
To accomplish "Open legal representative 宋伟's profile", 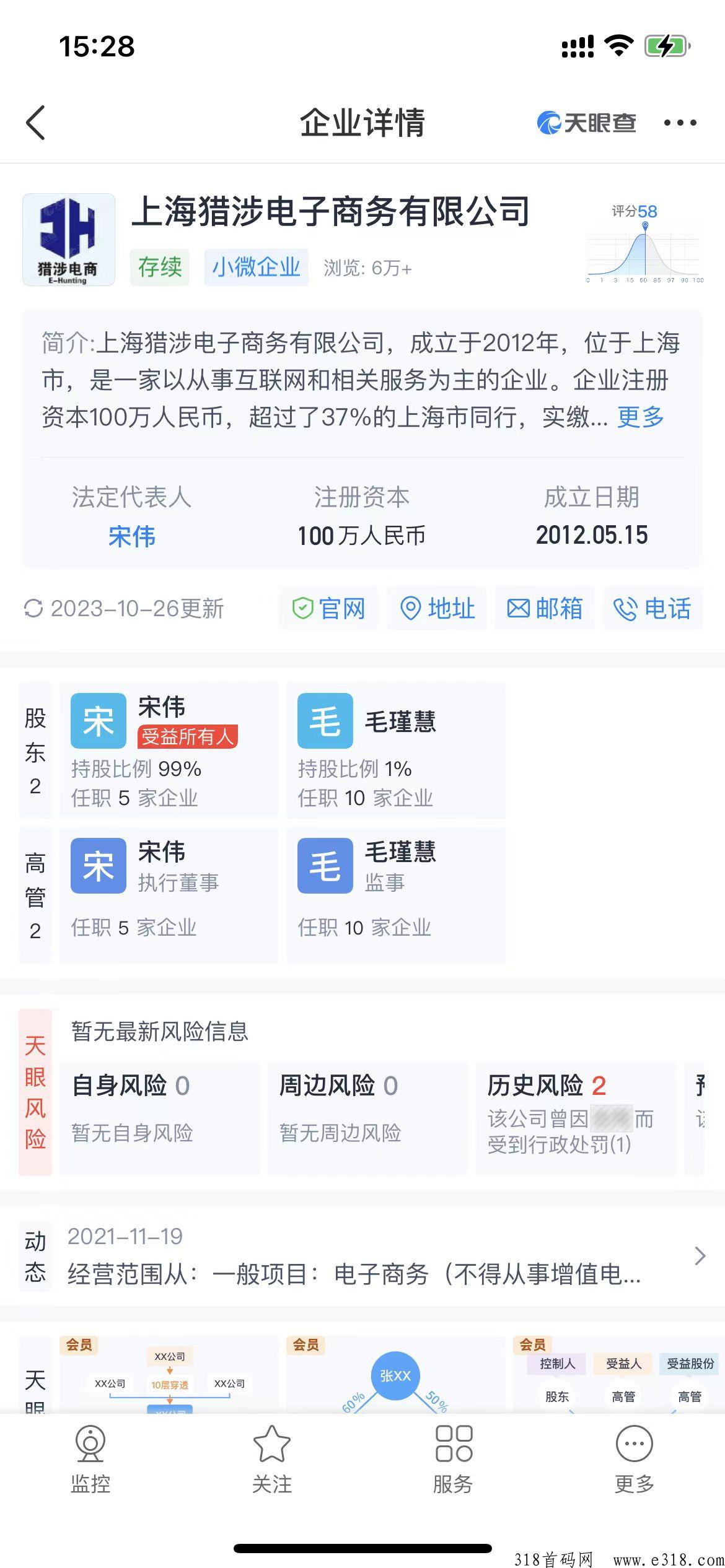I will pos(131,536).
